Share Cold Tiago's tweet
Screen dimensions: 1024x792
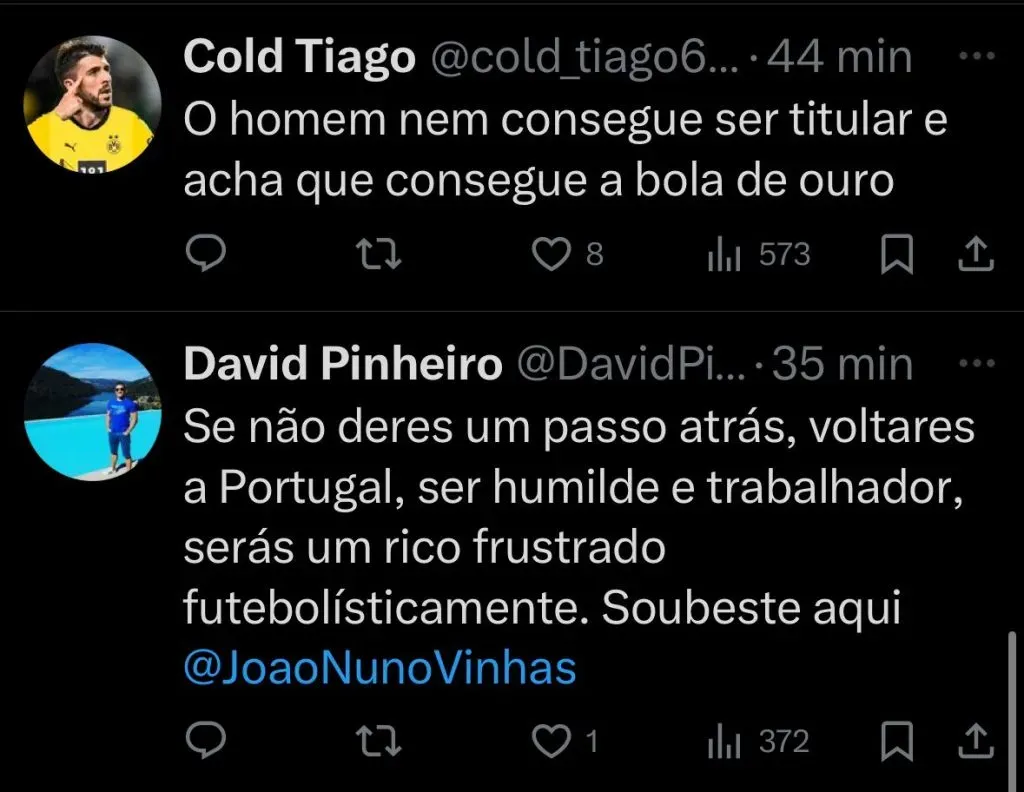pos(976,256)
